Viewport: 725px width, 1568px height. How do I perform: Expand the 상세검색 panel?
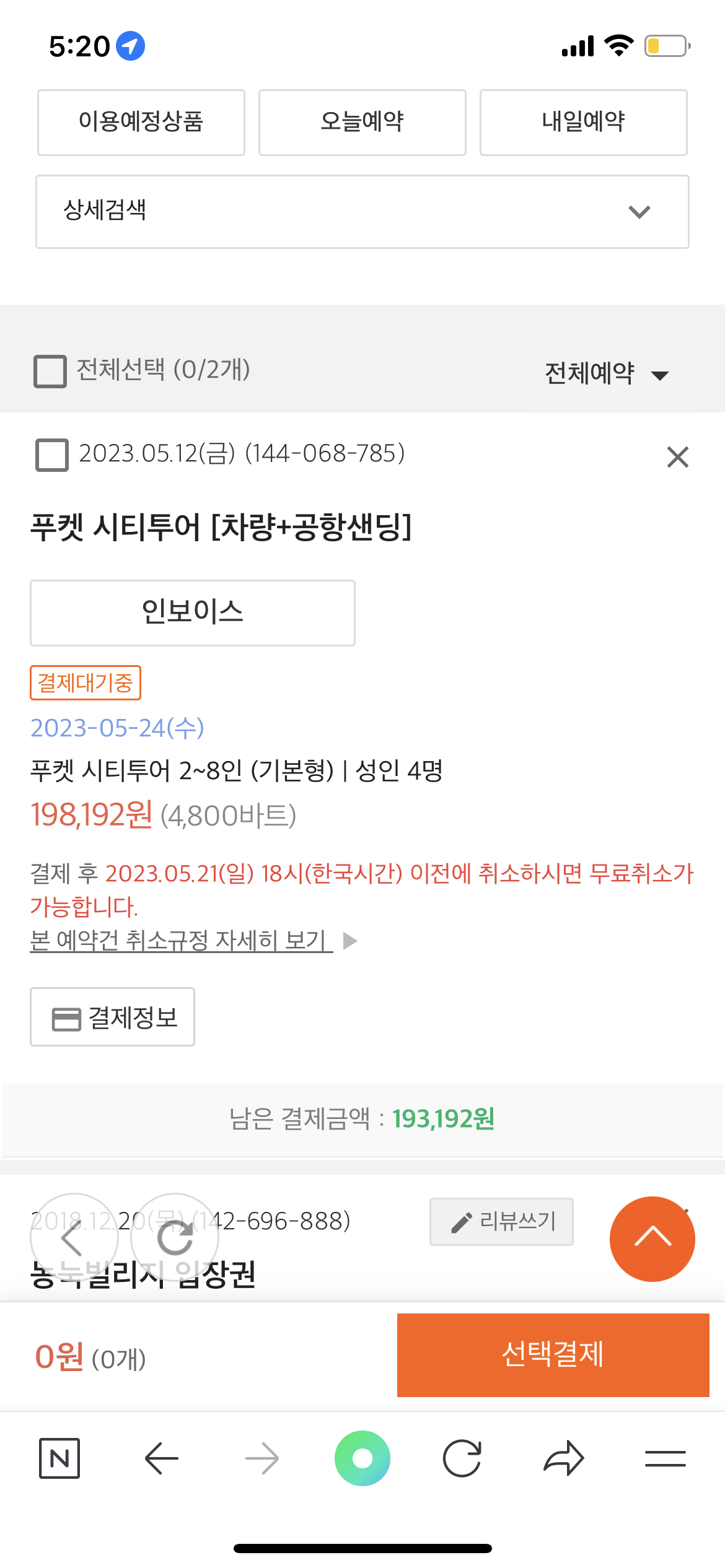pyautogui.click(x=362, y=212)
